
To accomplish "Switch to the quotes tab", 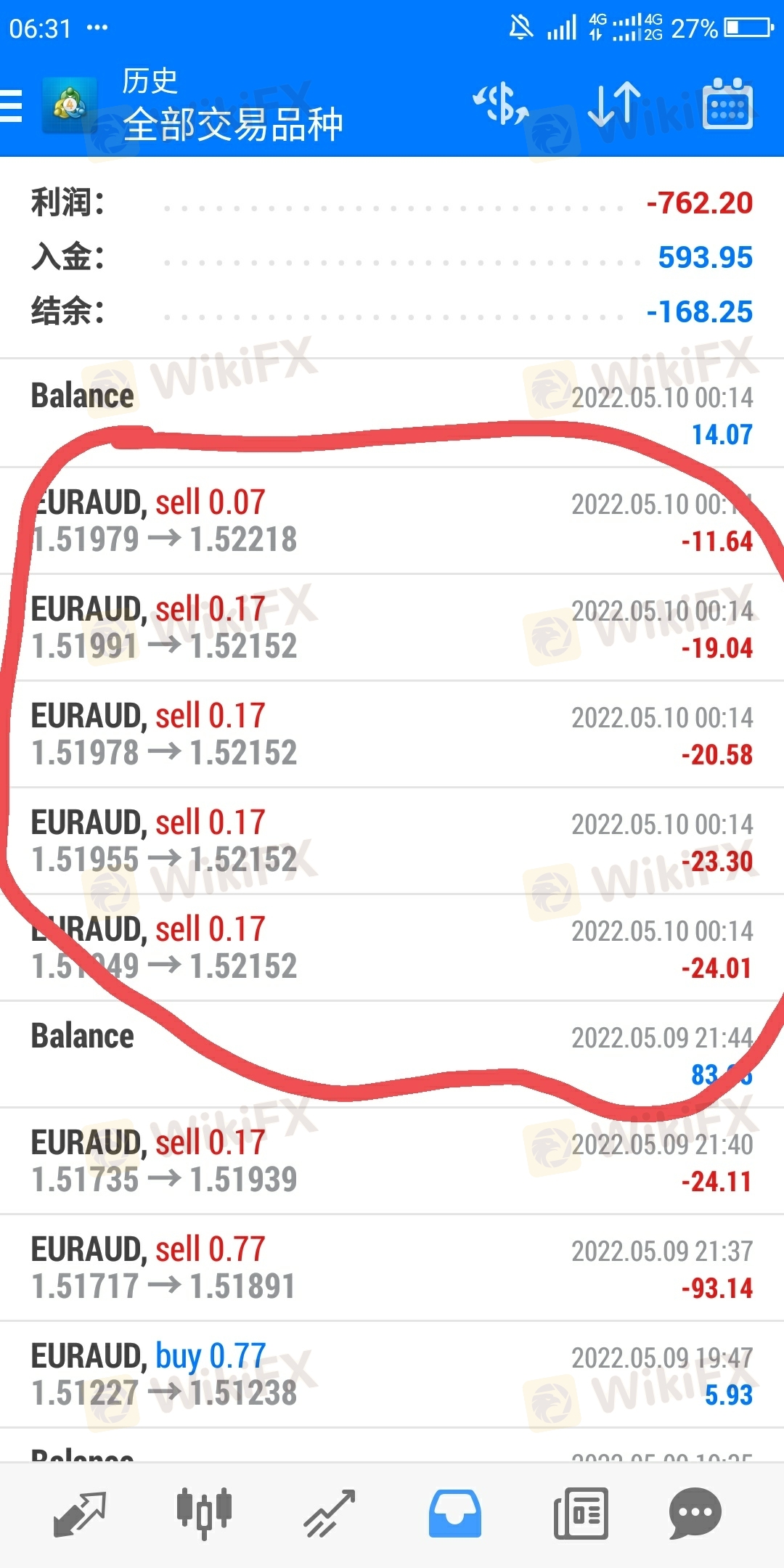I will [79, 1514].
